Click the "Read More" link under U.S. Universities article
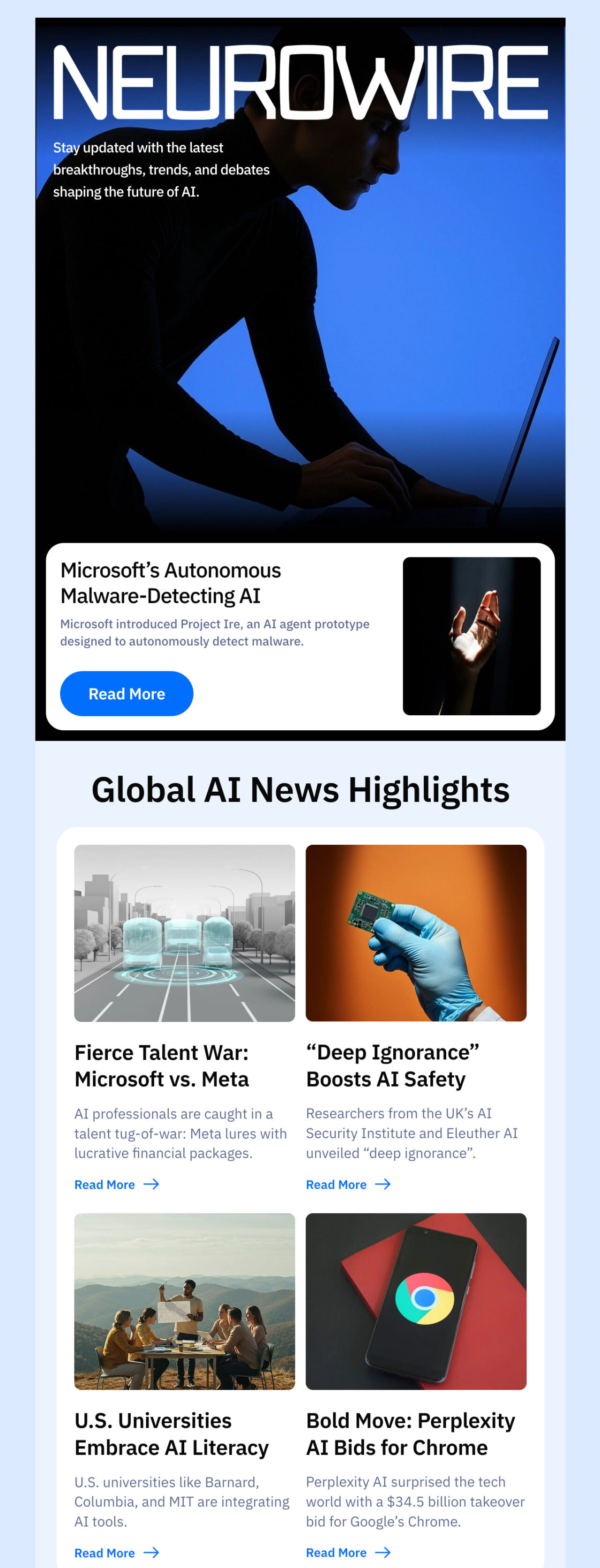Image resolution: width=600 pixels, height=1568 pixels. tap(105, 1553)
